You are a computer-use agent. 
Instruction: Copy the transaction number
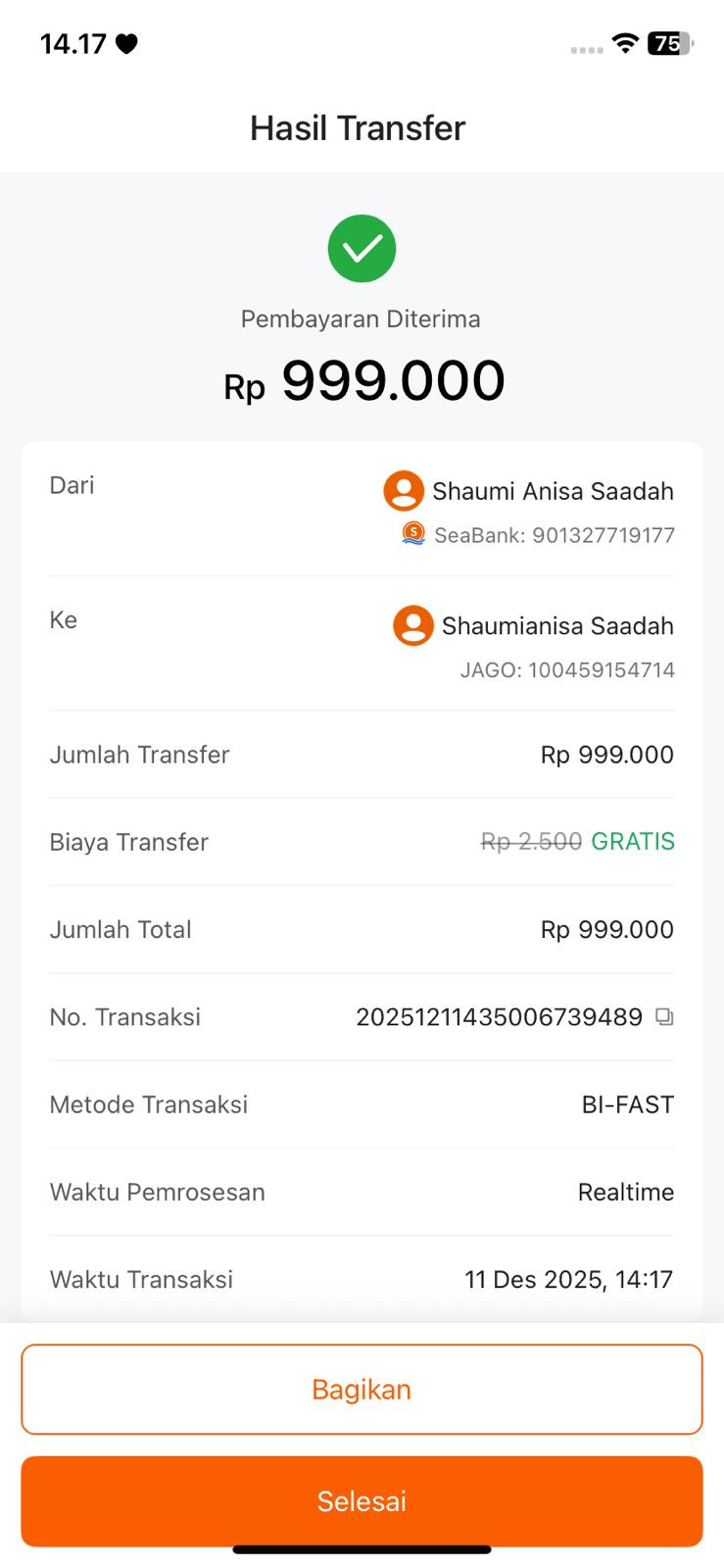point(664,1017)
